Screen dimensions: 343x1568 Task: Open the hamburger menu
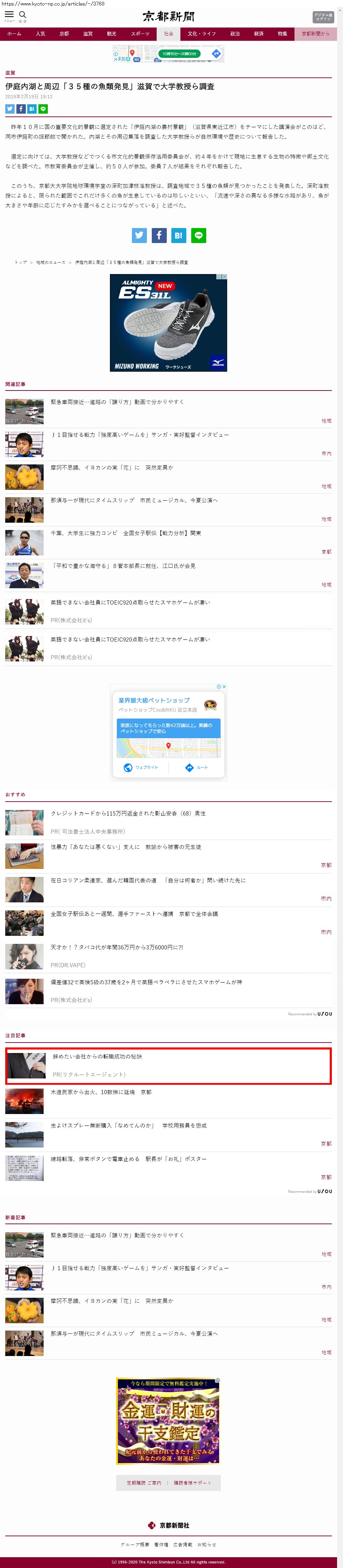(x=9, y=15)
